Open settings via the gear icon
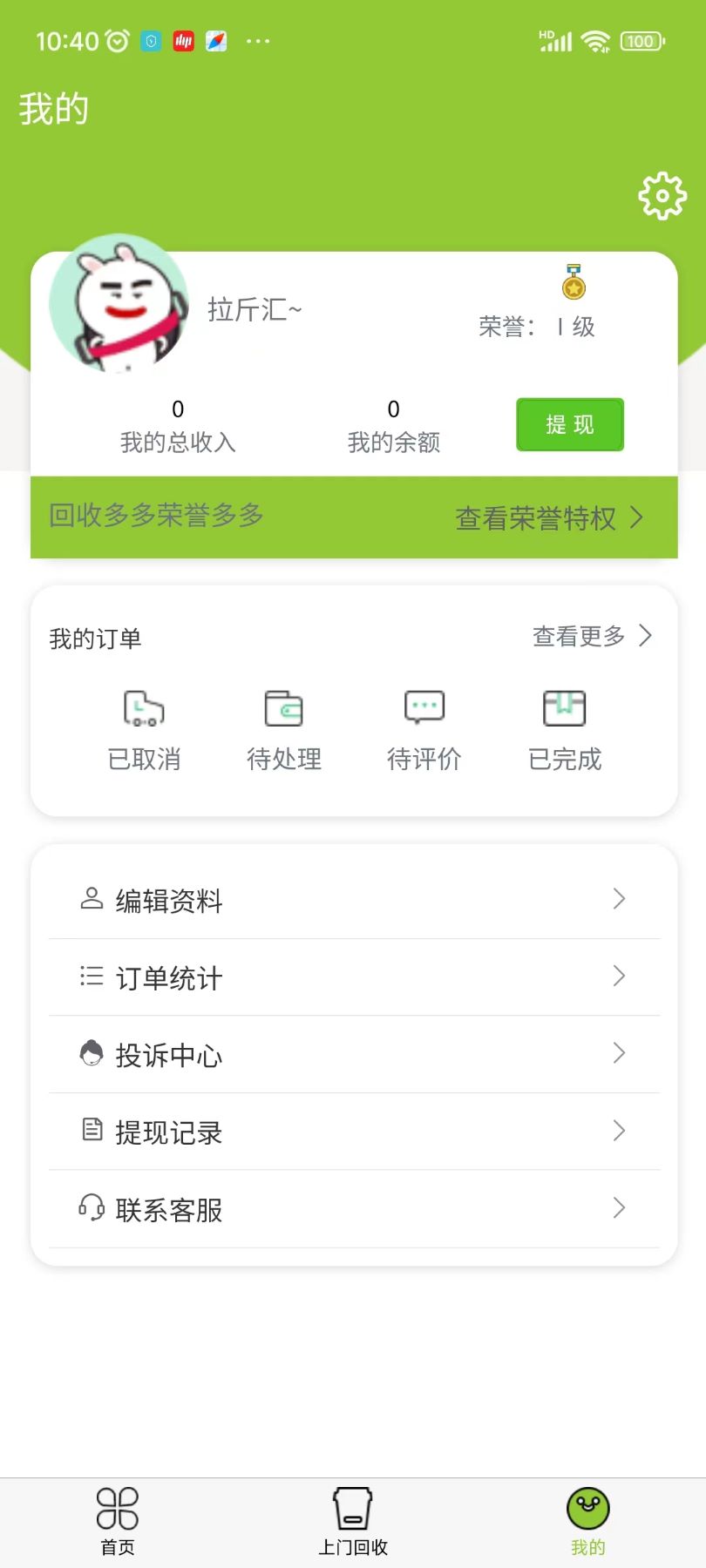Image resolution: width=706 pixels, height=1568 pixels. point(662,195)
